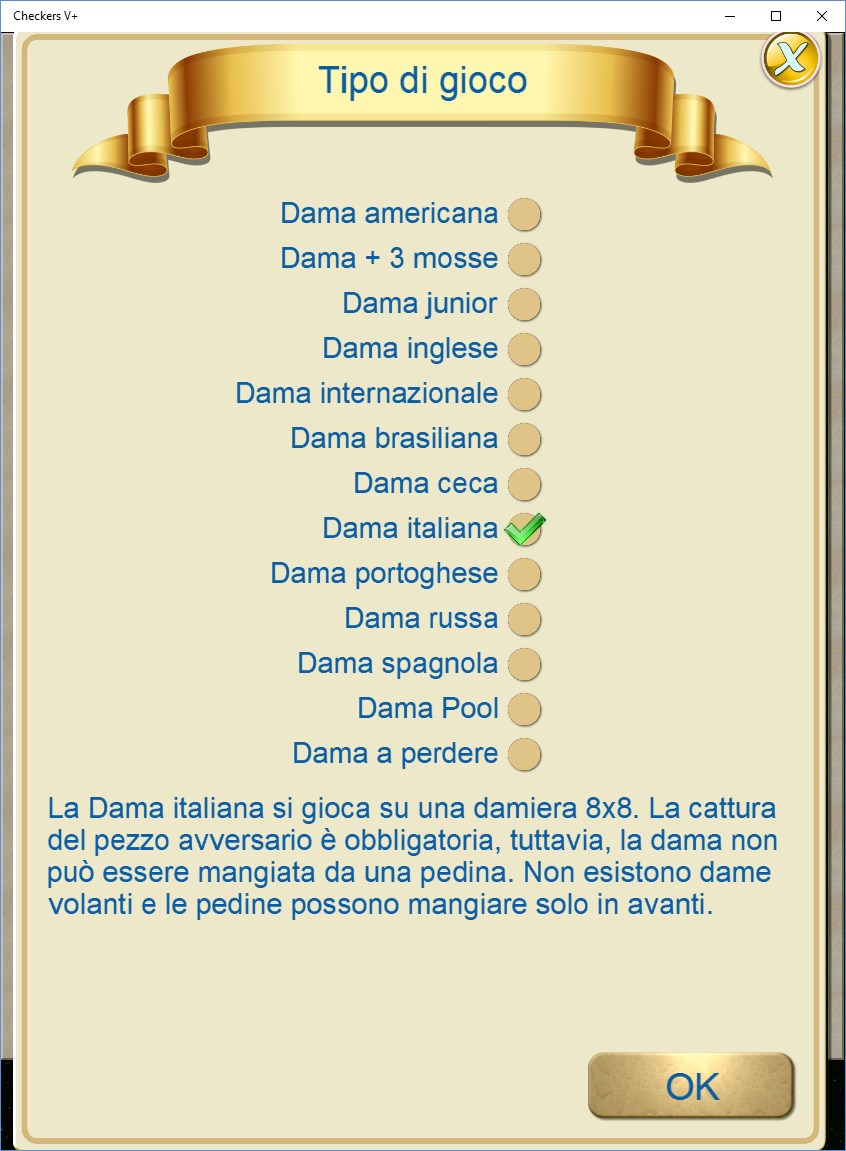This screenshot has width=846, height=1151.
Task: Close the Tipo di gioco dialog
Action: click(790, 59)
